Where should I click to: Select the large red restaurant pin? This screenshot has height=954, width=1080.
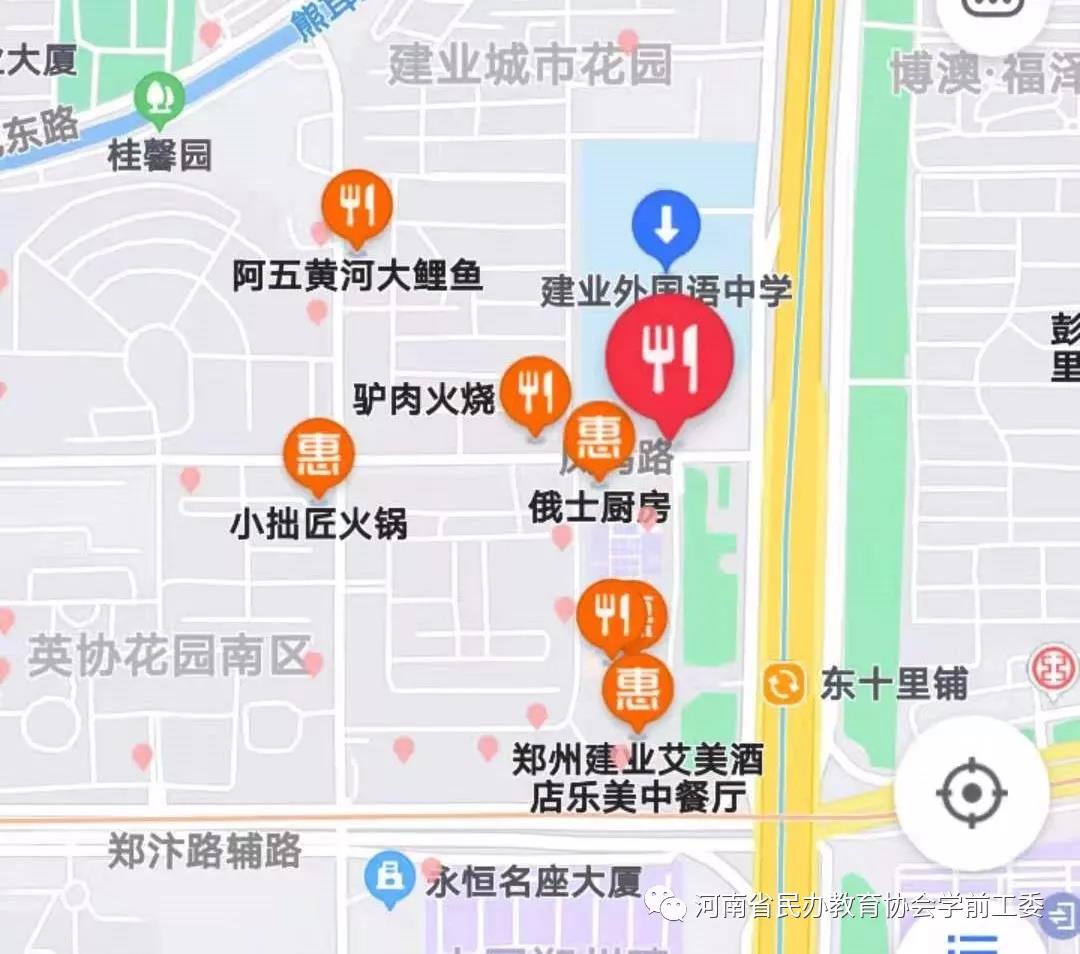pyautogui.click(x=669, y=358)
